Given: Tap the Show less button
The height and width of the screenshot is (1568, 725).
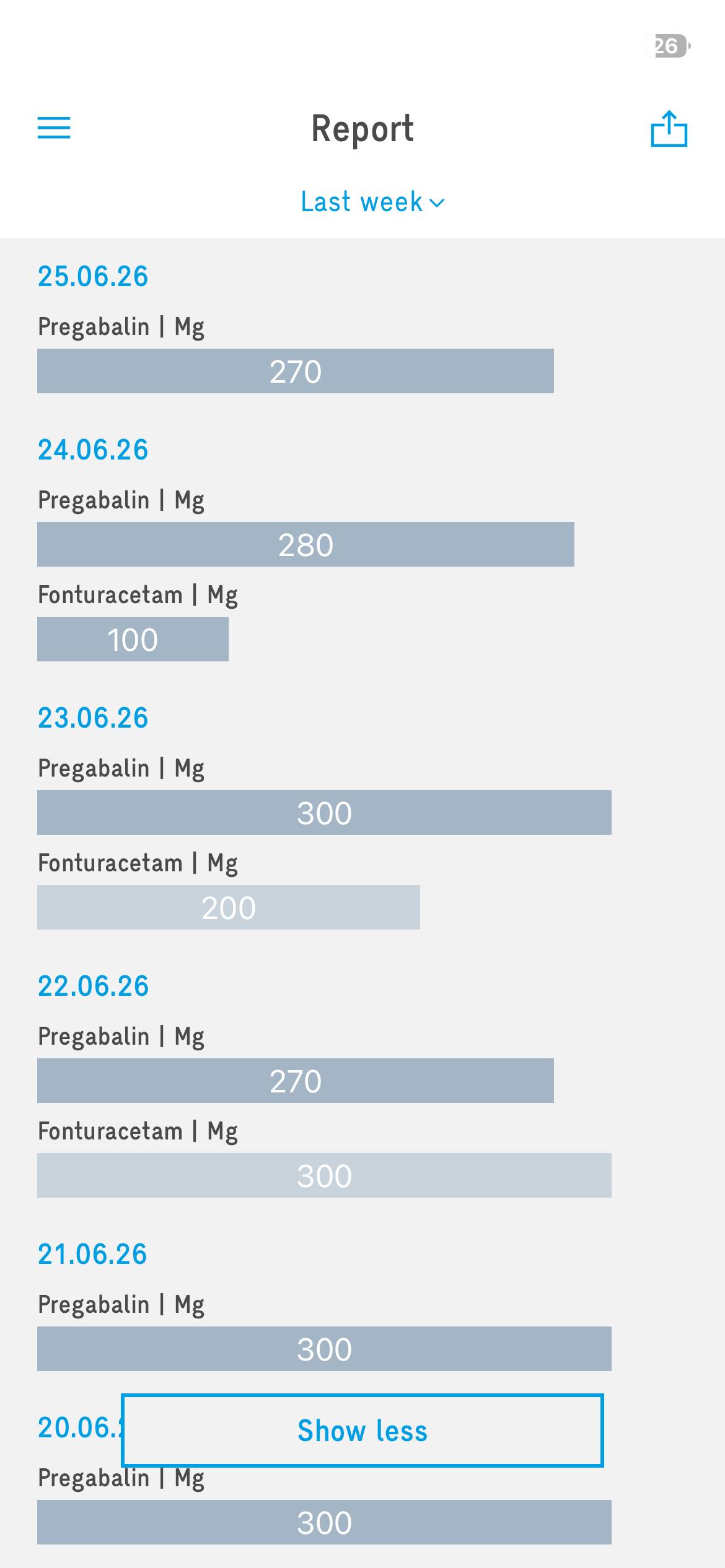Looking at the screenshot, I should 362,1431.
